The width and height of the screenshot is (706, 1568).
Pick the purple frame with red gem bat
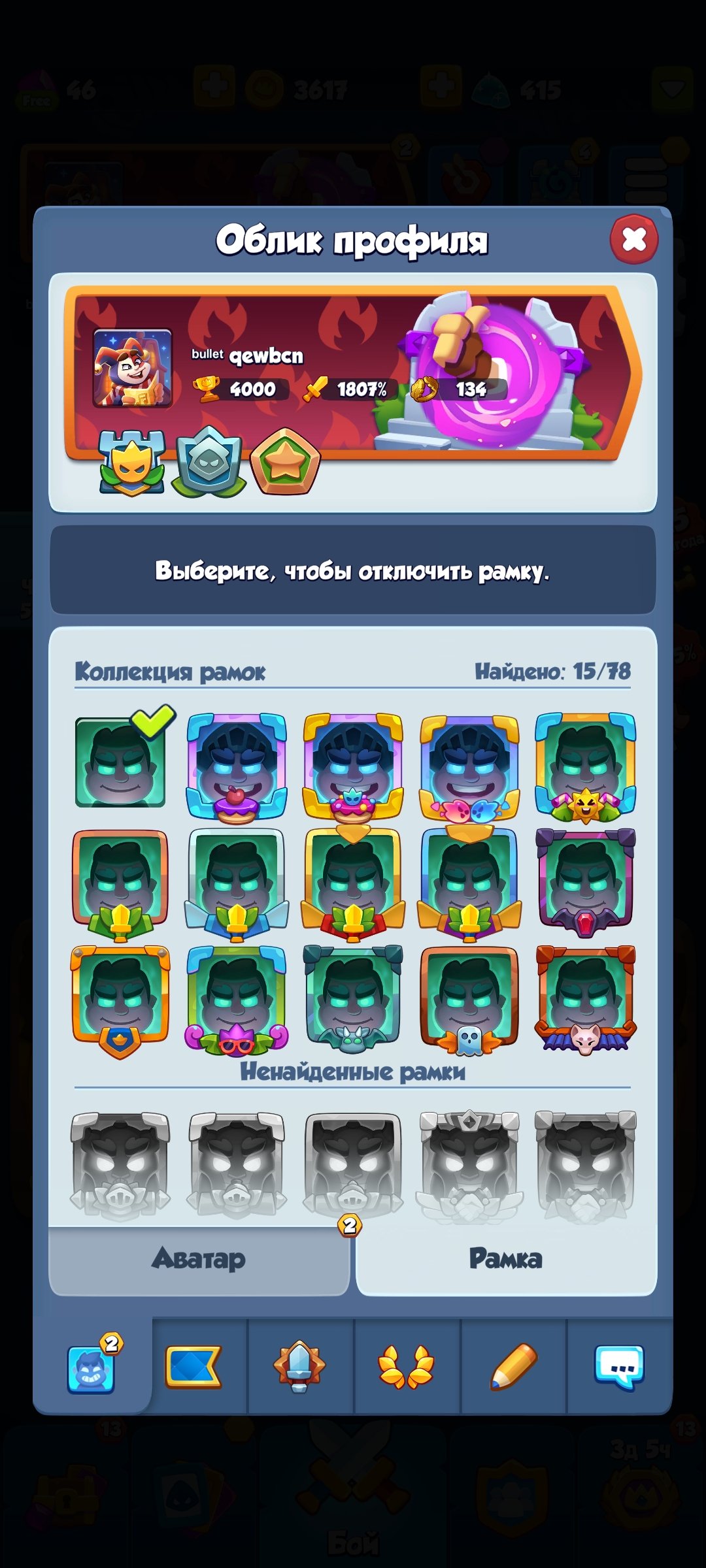[585, 882]
